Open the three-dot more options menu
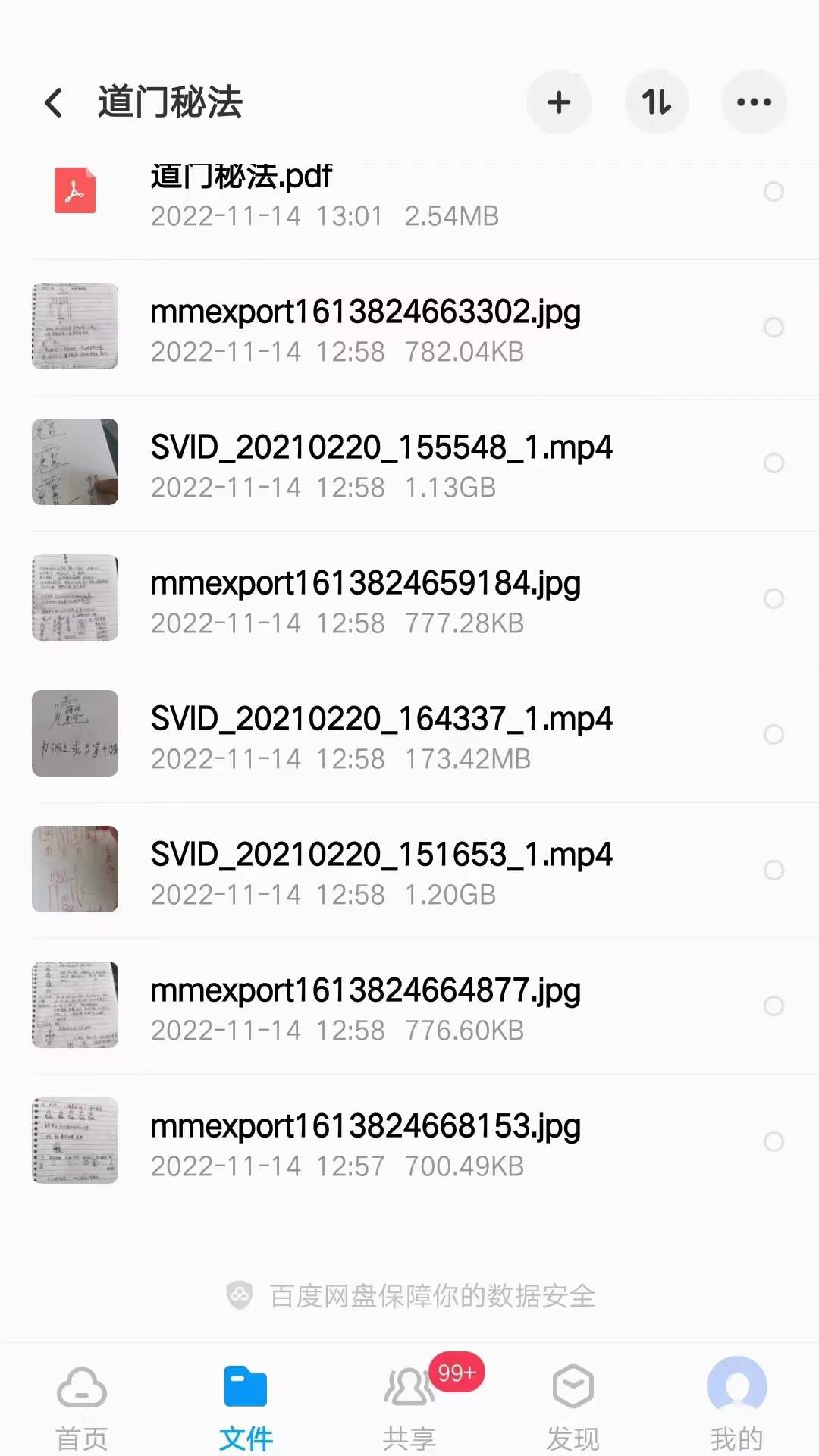 click(x=754, y=102)
